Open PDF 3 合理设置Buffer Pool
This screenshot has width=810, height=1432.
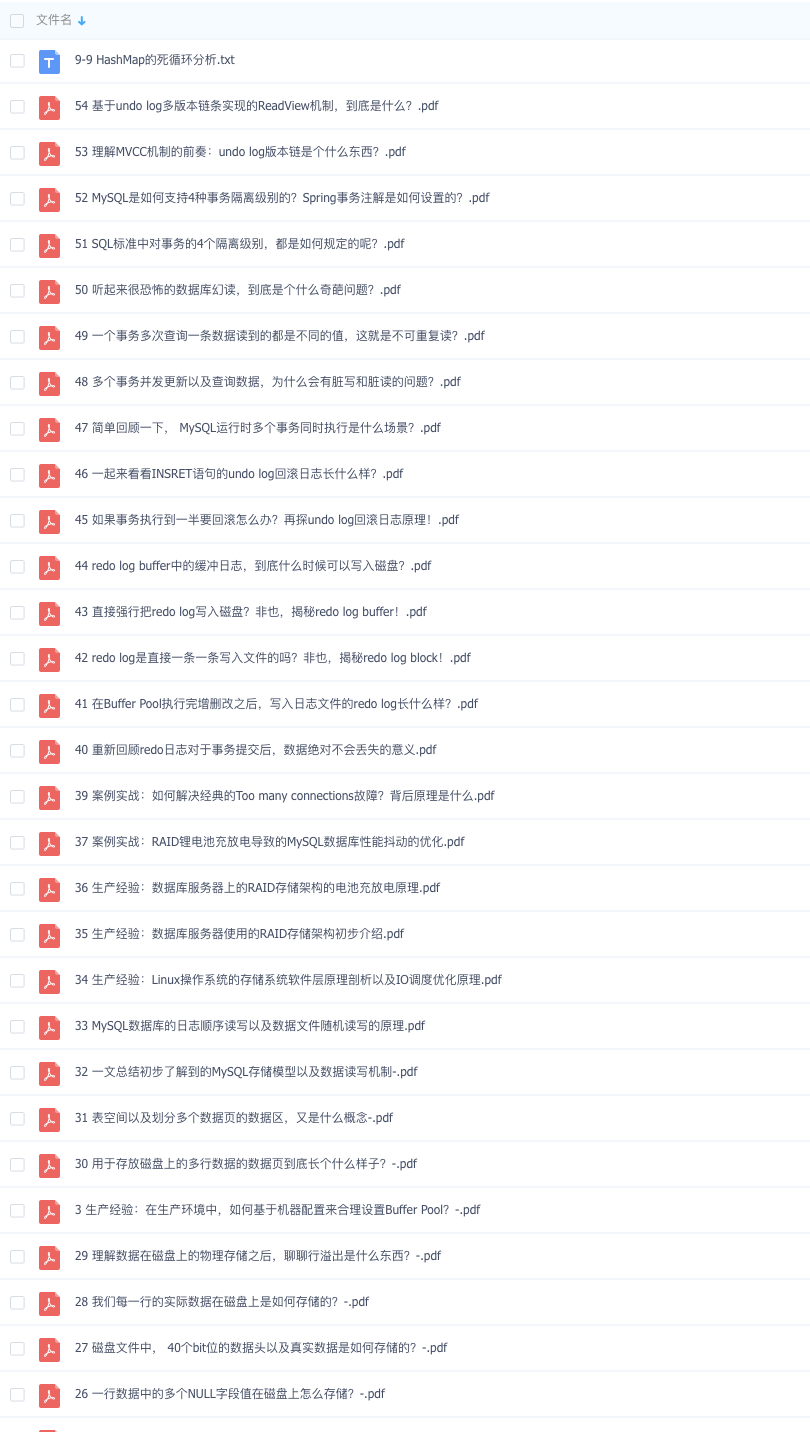tap(277, 1210)
